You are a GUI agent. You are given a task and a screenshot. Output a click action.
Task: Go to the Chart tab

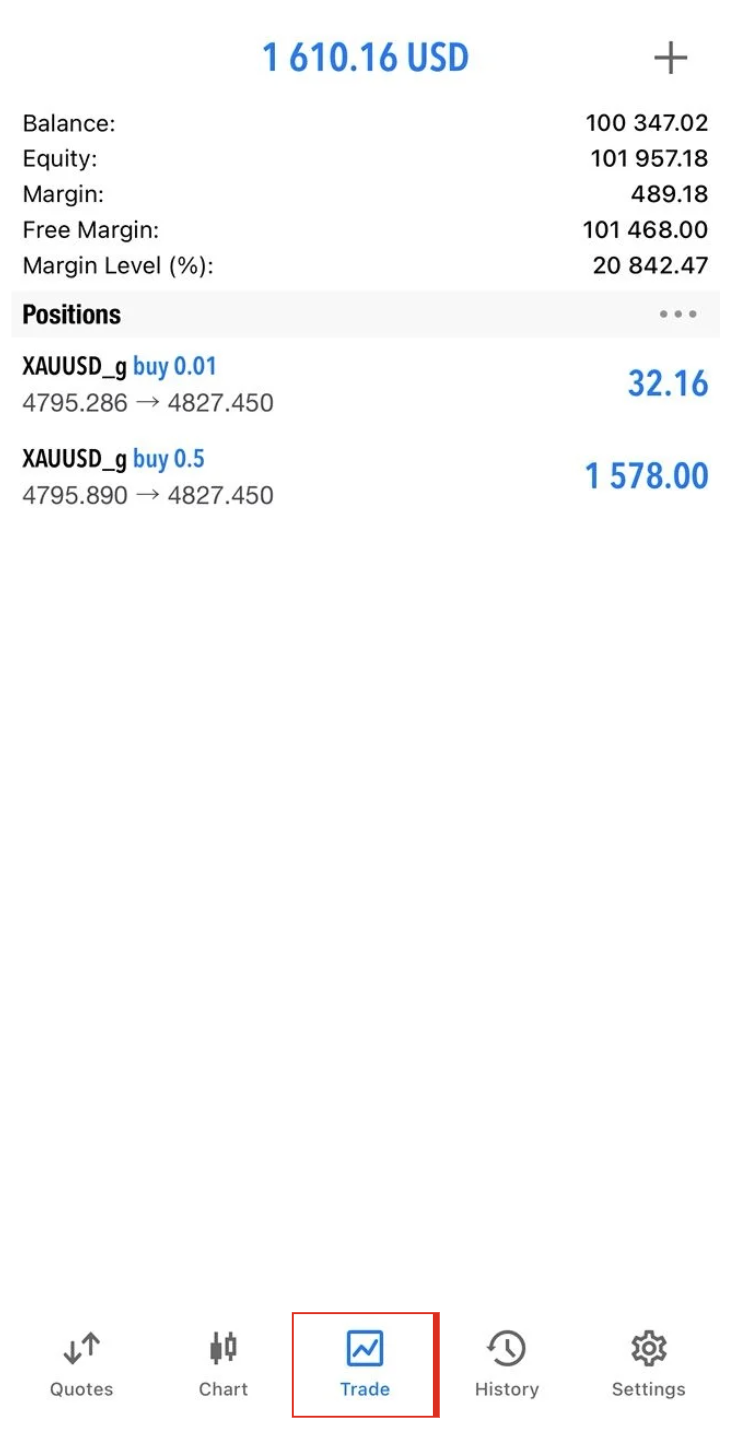point(223,1364)
